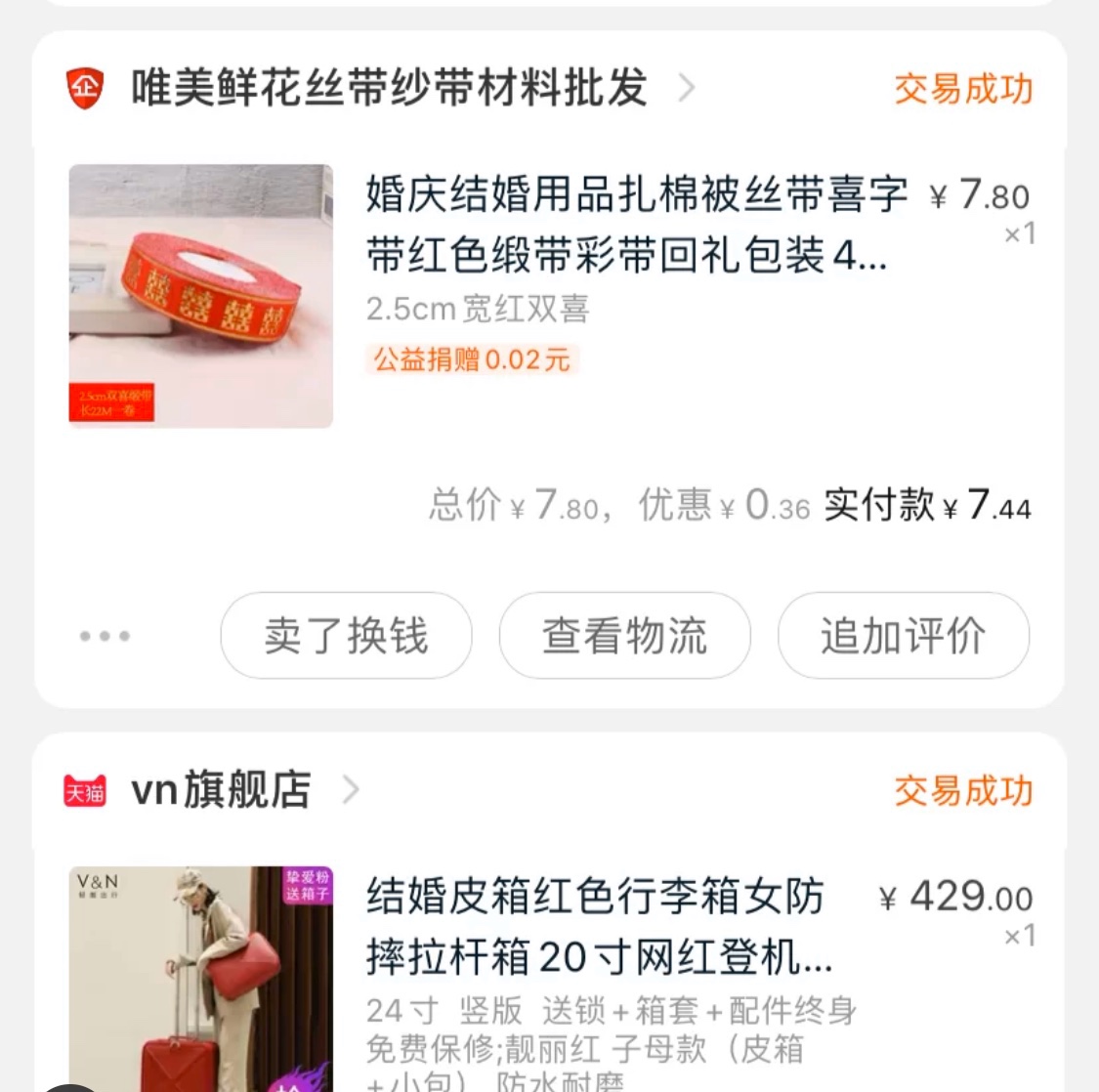Open the red 喜字 ribbon product image
1099x1092 pixels.
pos(201,296)
